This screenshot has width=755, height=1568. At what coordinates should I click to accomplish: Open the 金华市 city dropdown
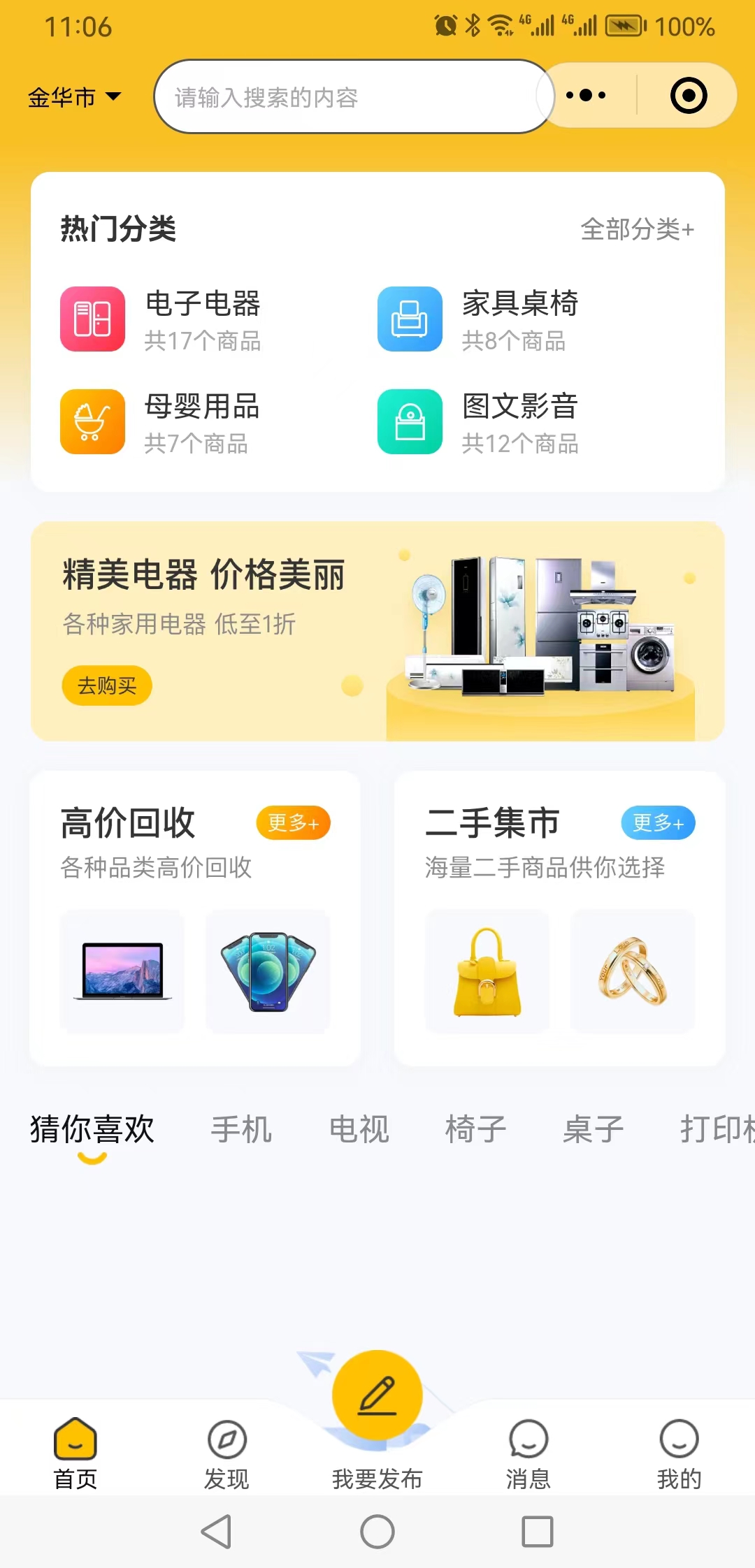pyautogui.click(x=74, y=97)
